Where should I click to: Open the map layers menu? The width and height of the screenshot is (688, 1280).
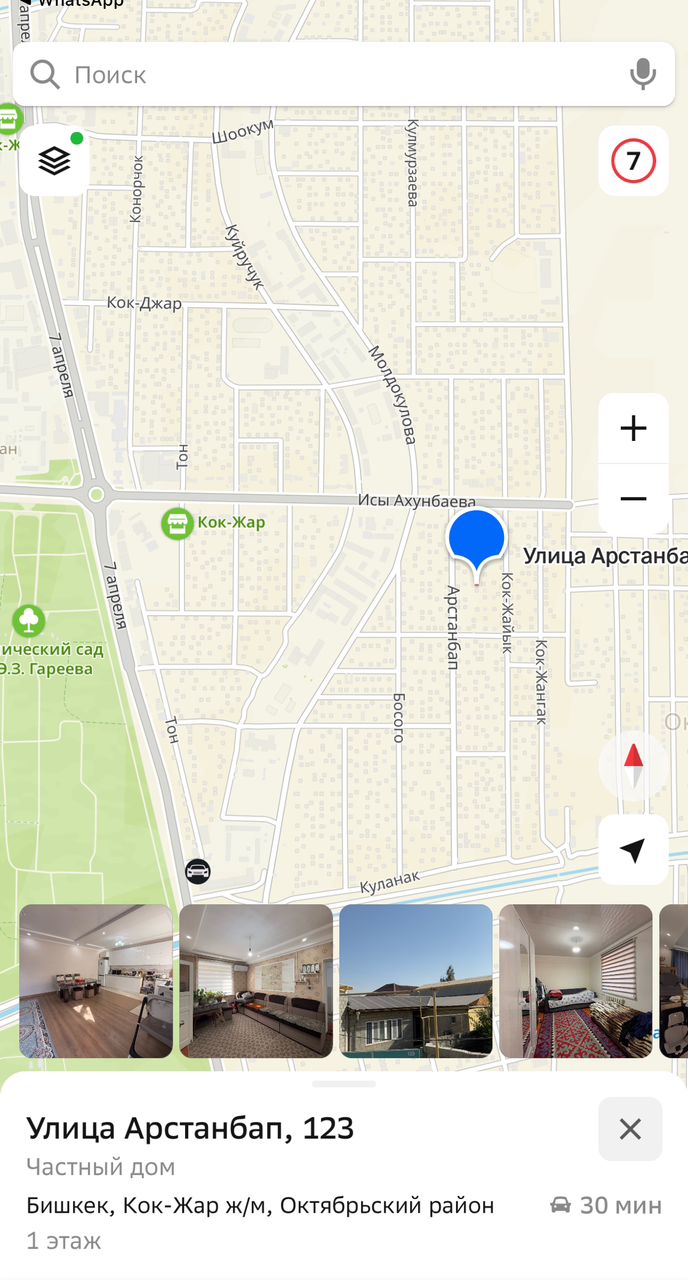click(54, 160)
